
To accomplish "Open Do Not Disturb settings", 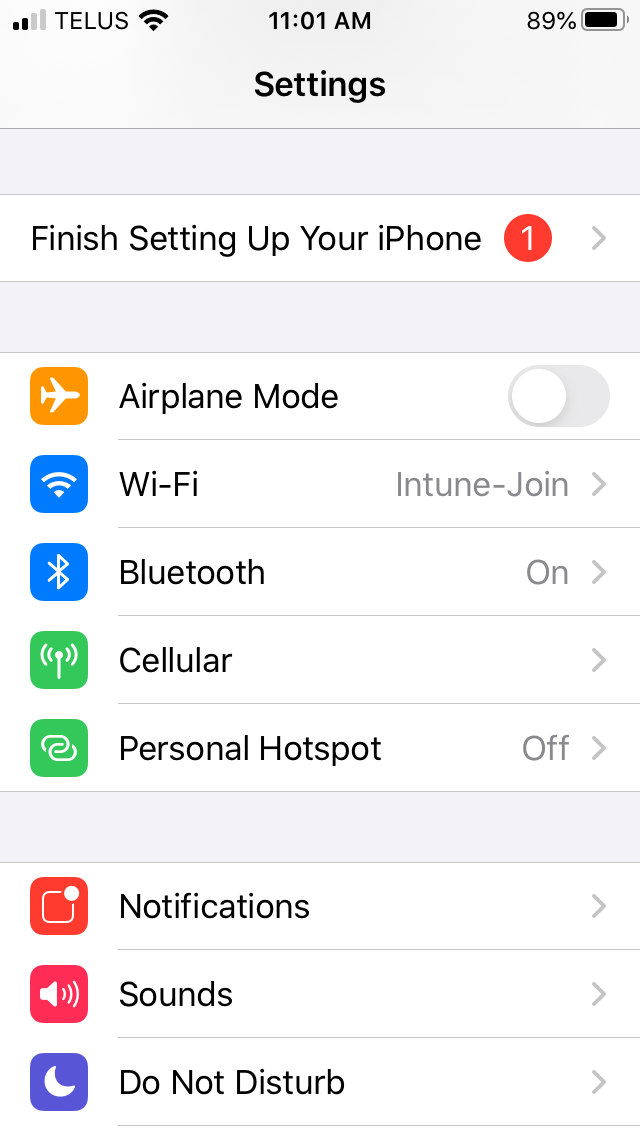I will pos(320,1082).
